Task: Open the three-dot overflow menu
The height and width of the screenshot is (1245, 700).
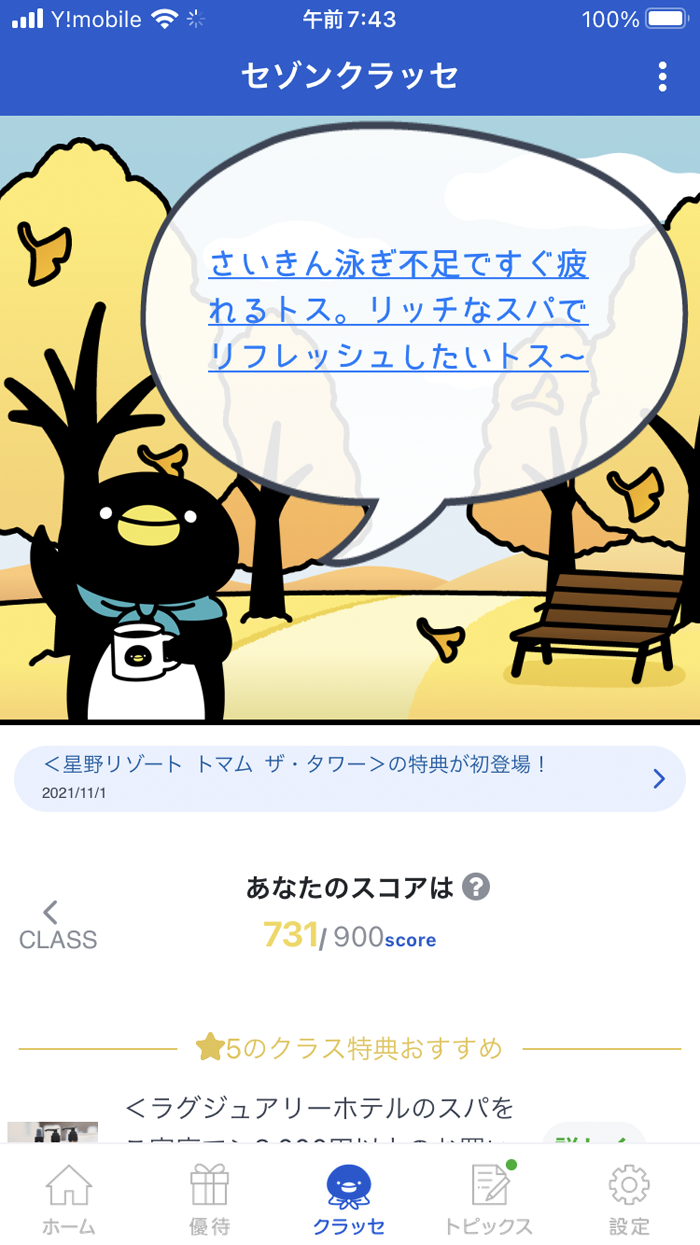Action: tap(662, 77)
